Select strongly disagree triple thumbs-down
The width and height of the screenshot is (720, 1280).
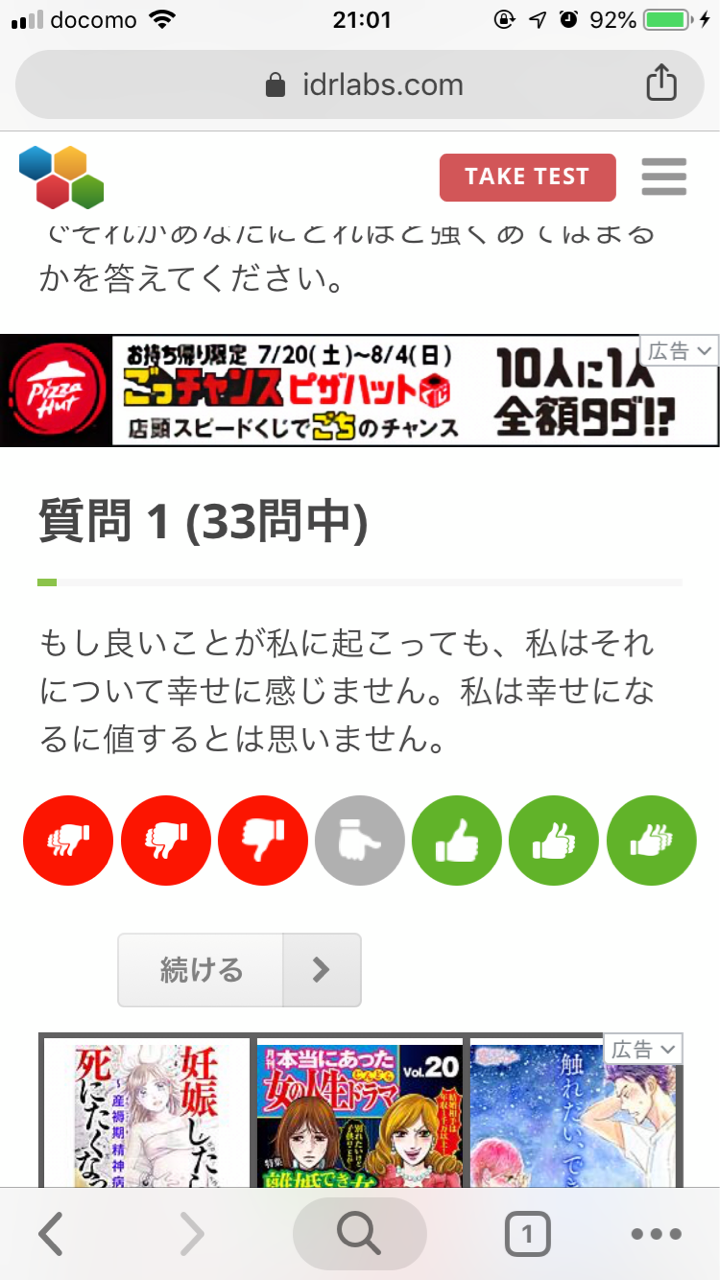67,841
